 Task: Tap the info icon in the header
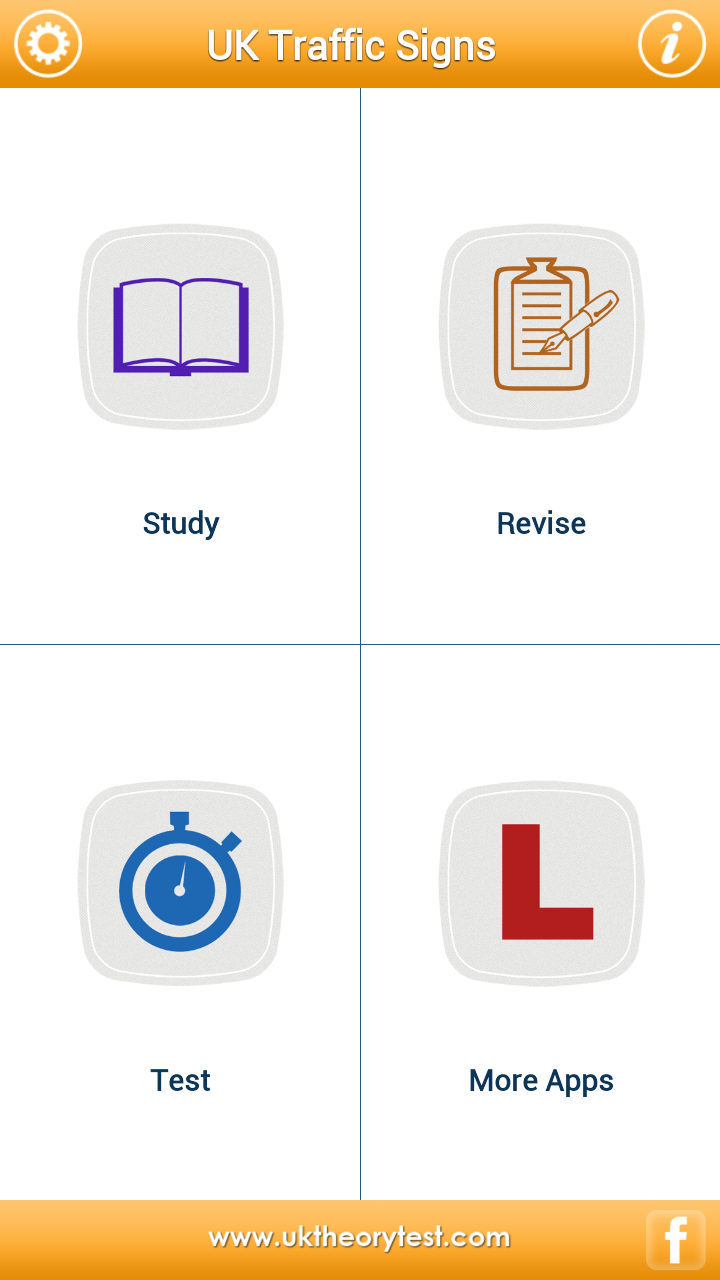coord(672,44)
